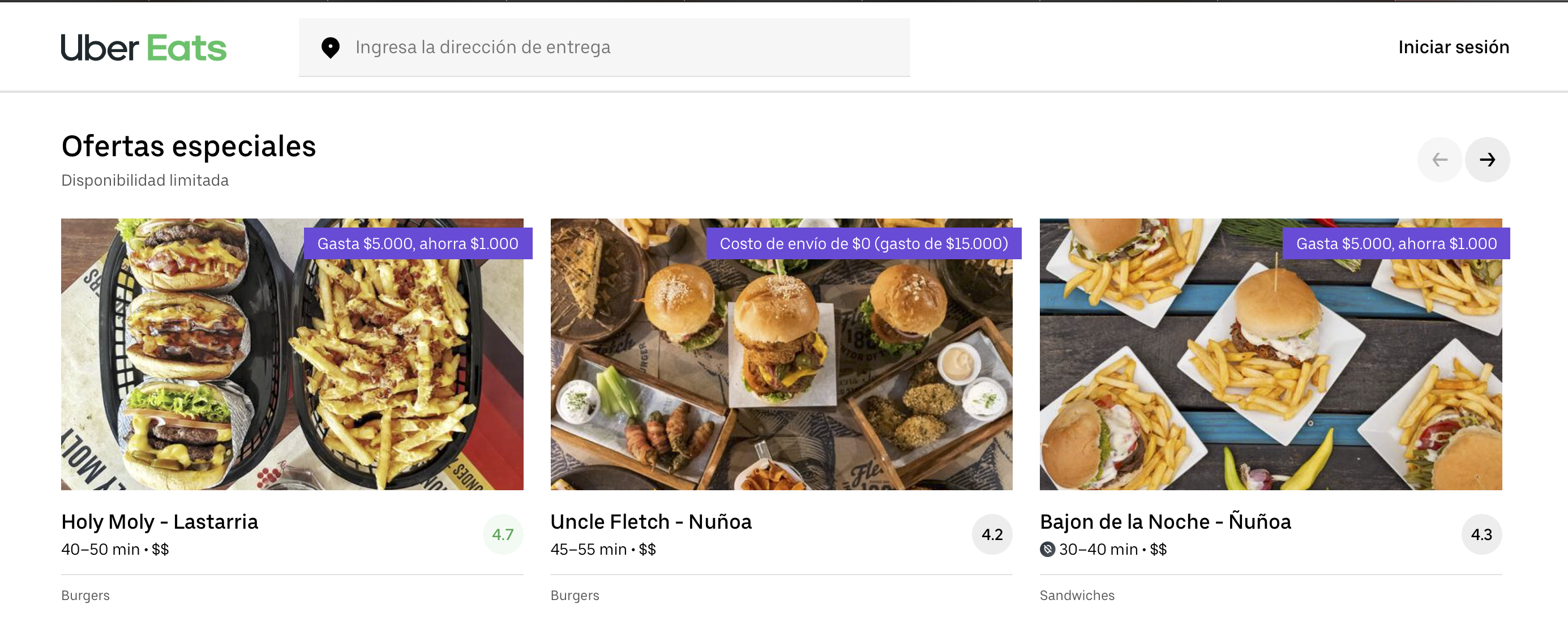Screen dimensions: 1568x634
Task: Show next special offers with right arrow
Action: click(1486, 160)
